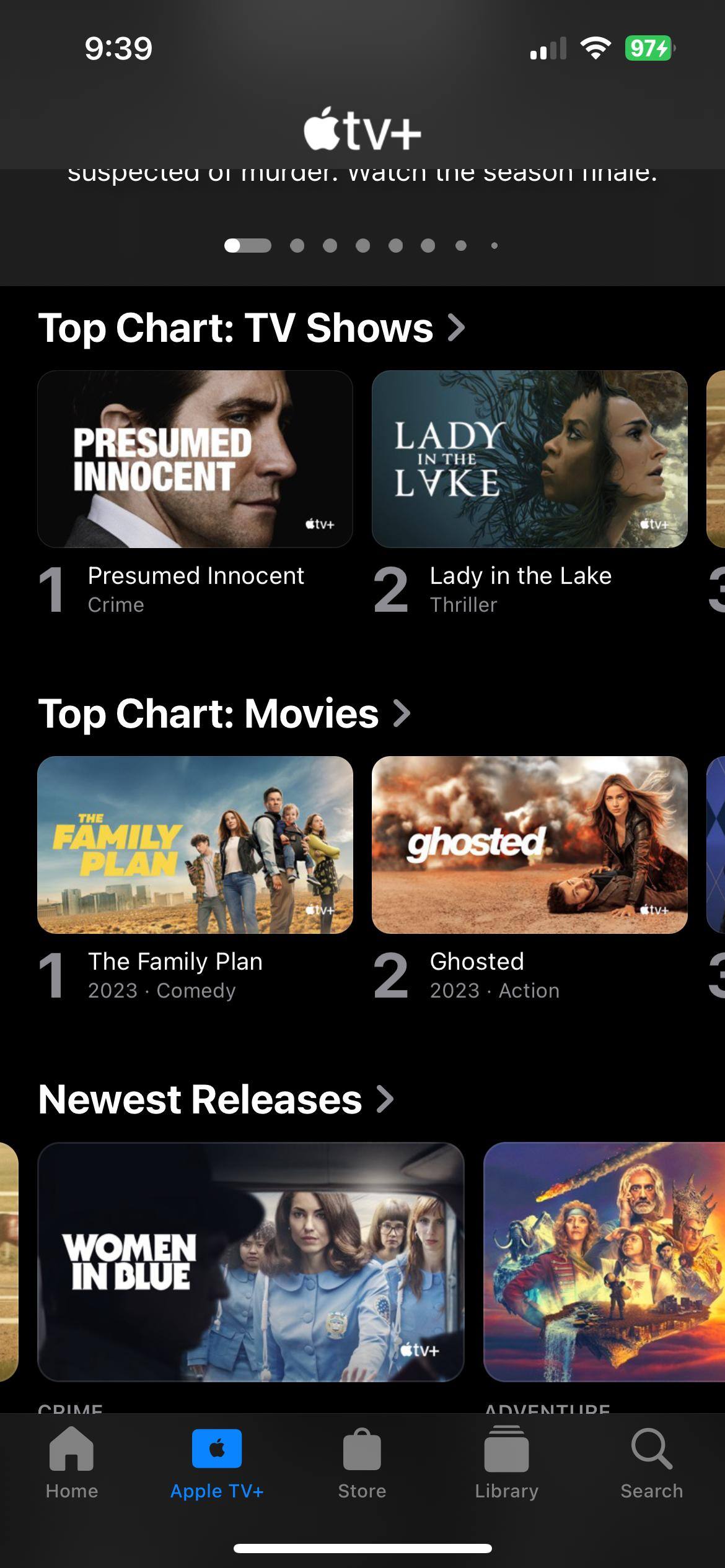The width and height of the screenshot is (725, 1568).
Task: Expand the Top Chart: TV Shows section
Action: (x=251, y=328)
